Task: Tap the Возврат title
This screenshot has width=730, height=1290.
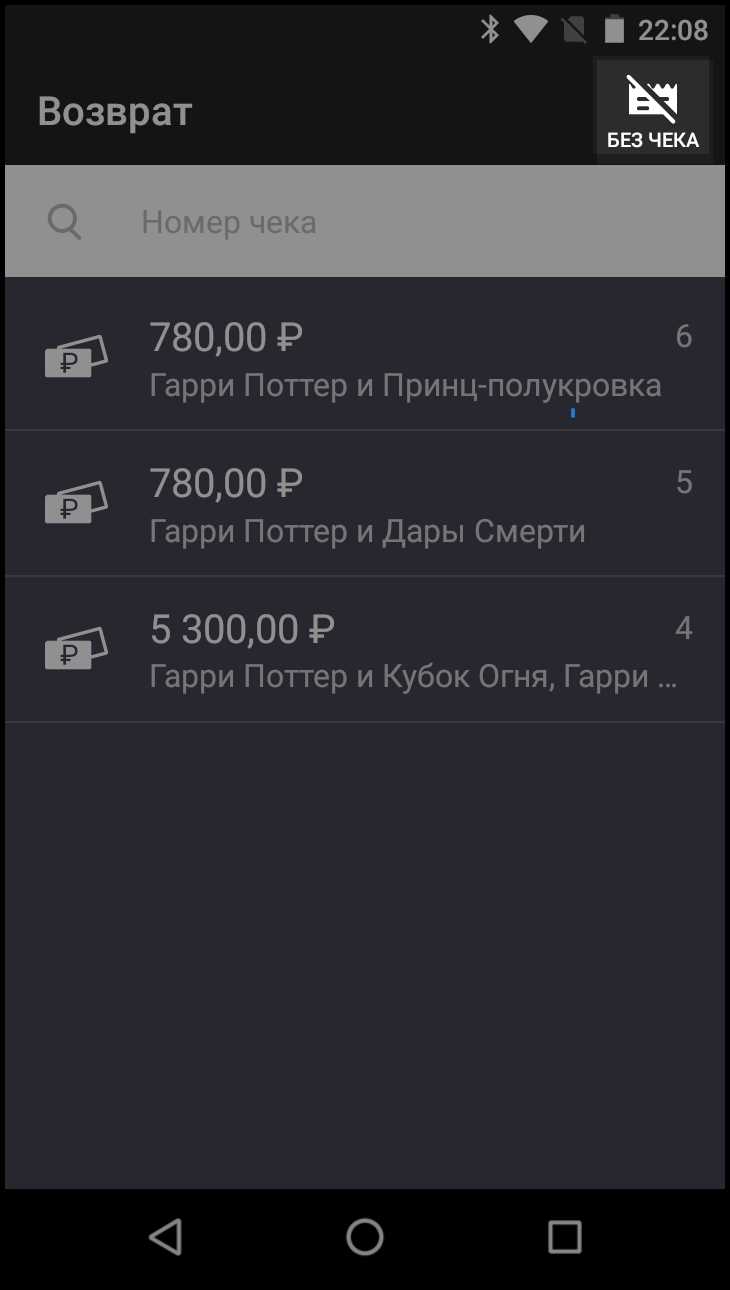Action: click(x=115, y=111)
